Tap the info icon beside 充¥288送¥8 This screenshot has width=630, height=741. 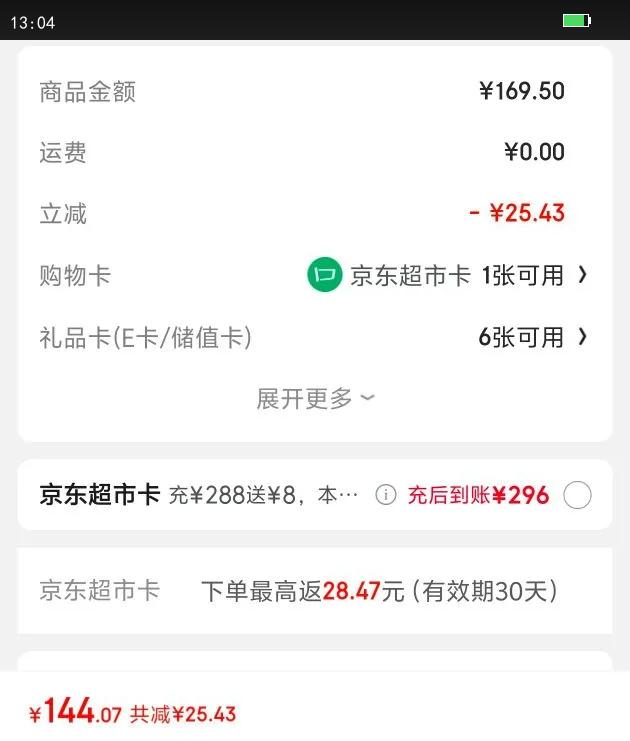tap(386, 495)
